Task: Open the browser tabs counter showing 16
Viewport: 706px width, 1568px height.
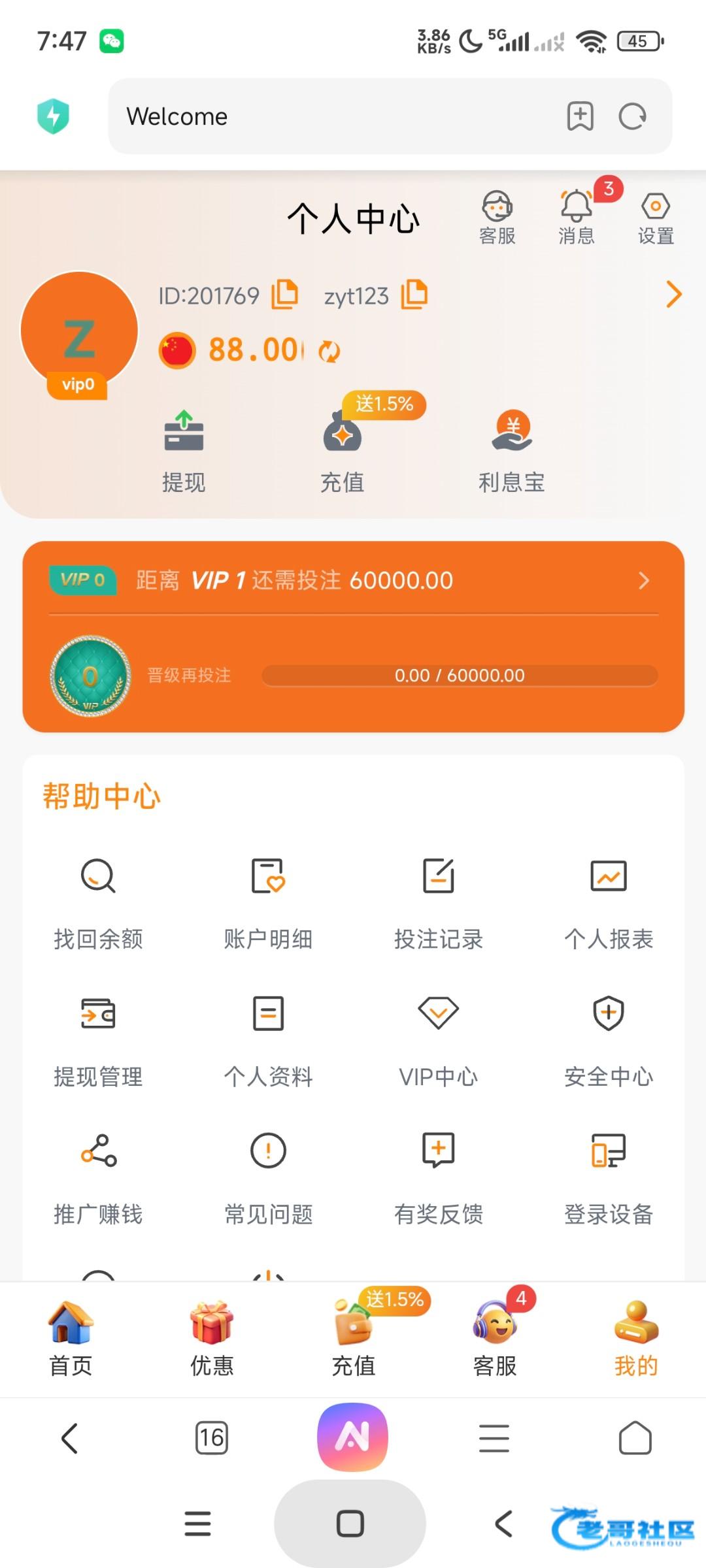Action: [212, 1438]
